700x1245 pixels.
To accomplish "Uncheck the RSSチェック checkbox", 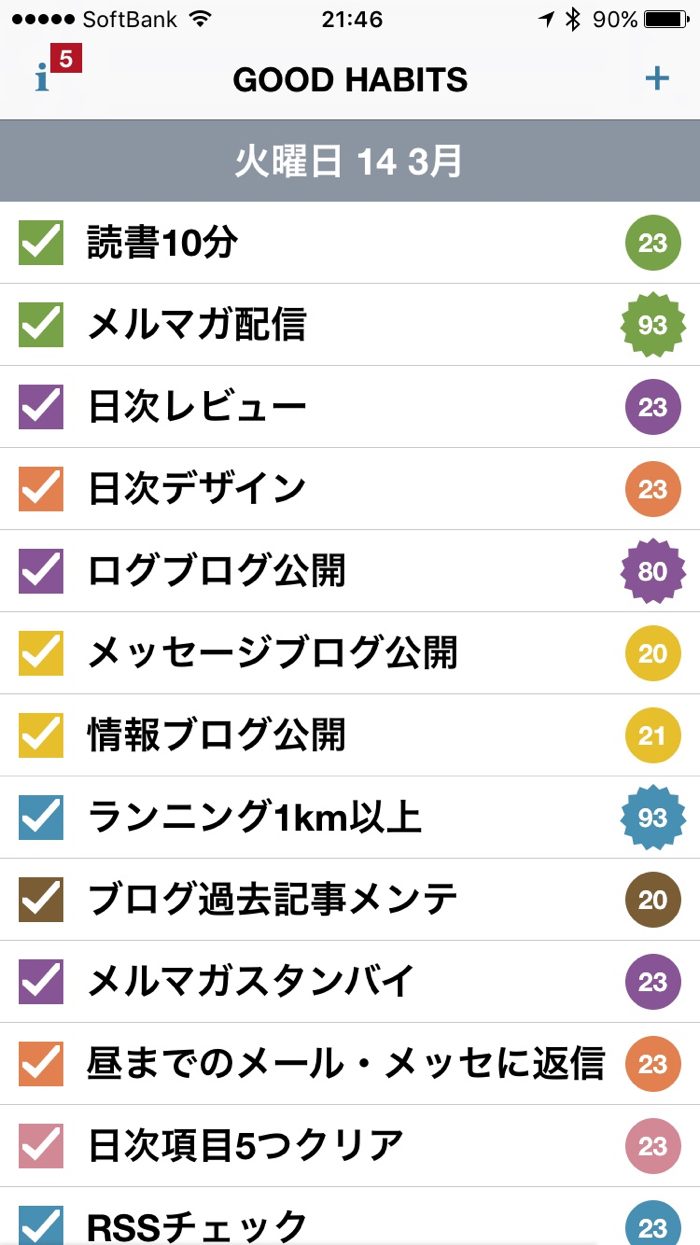I will tap(41, 1225).
